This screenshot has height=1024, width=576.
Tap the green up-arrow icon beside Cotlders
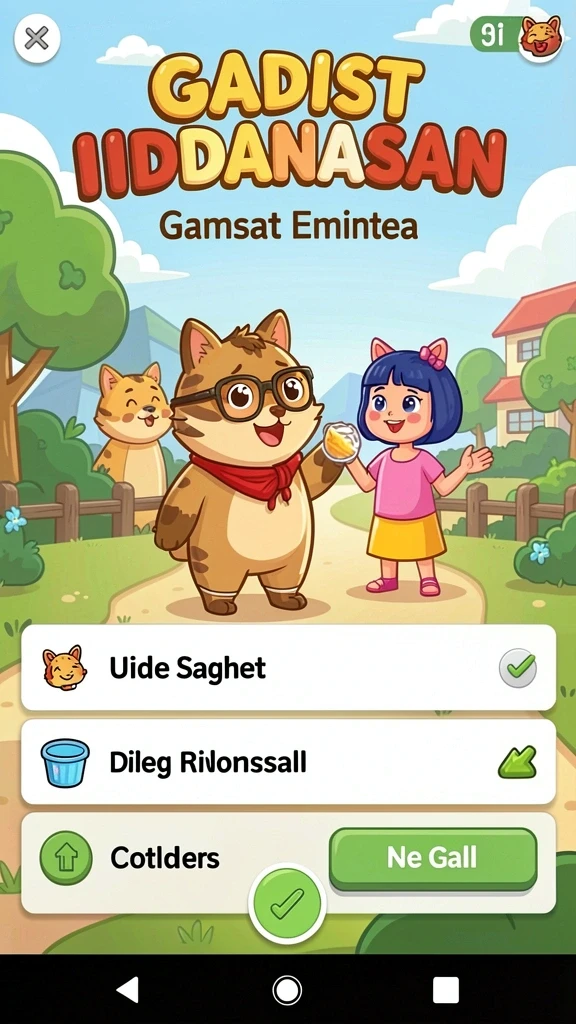coord(68,857)
